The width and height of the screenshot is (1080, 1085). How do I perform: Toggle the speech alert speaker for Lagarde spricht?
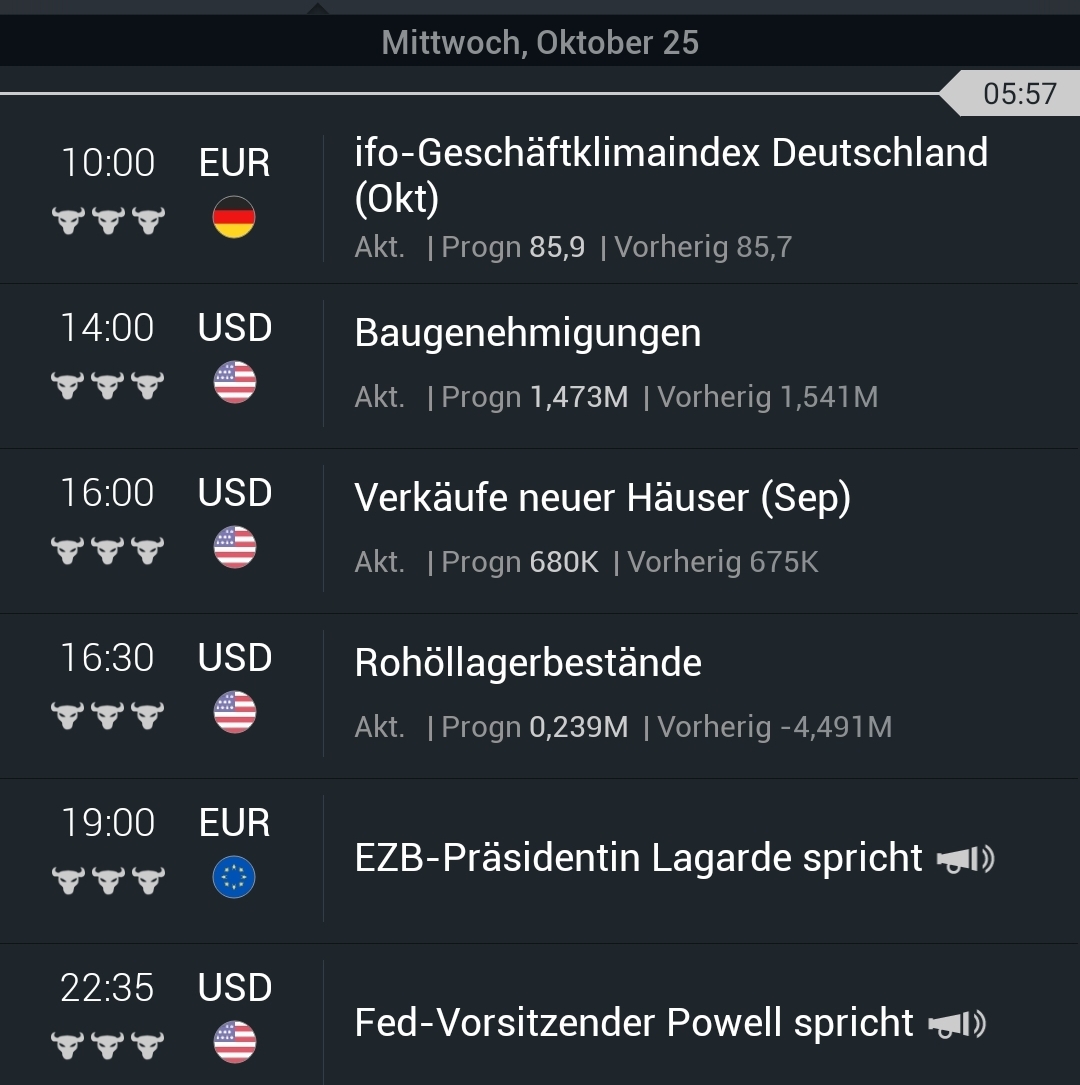click(x=965, y=857)
